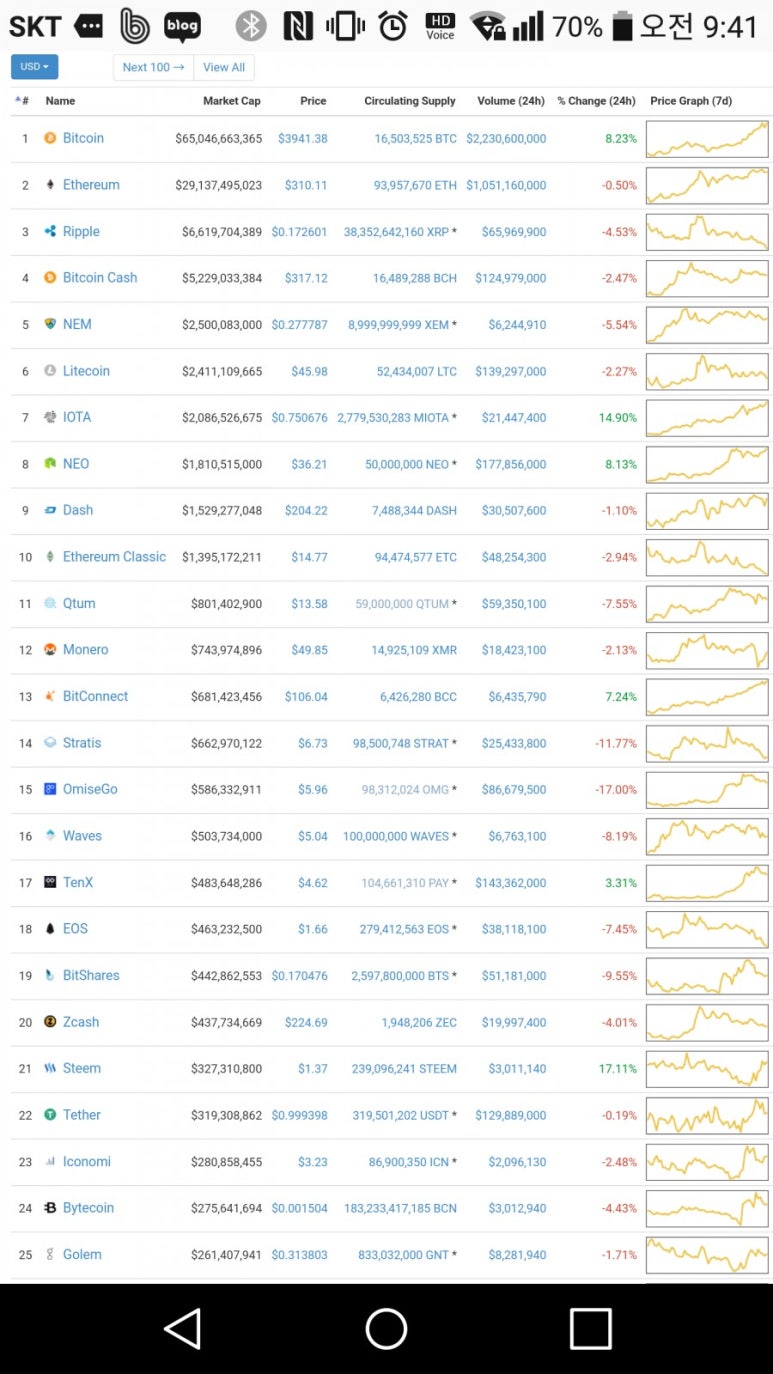View Monero details
This screenshot has height=1374, width=773.
tap(85, 650)
